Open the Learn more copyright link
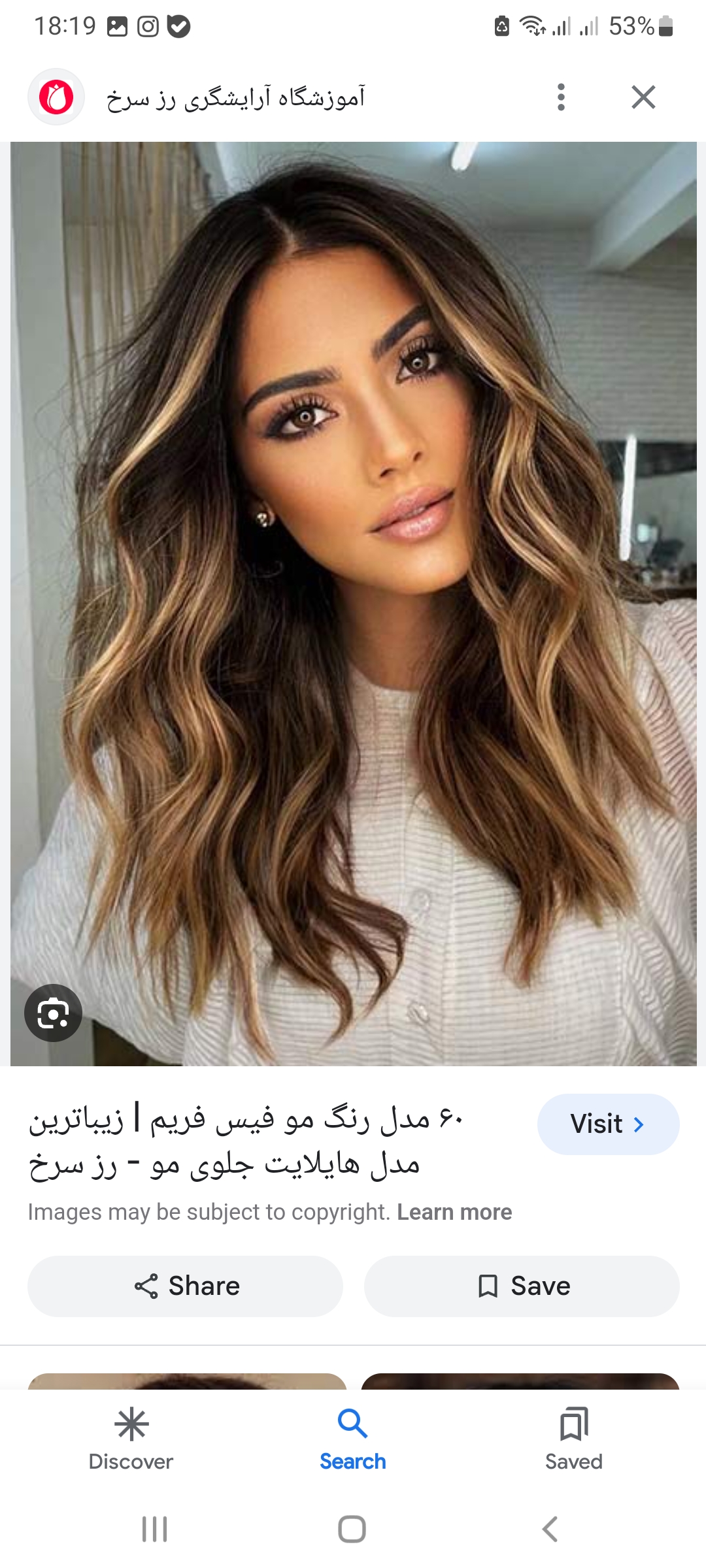 click(454, 1213)
